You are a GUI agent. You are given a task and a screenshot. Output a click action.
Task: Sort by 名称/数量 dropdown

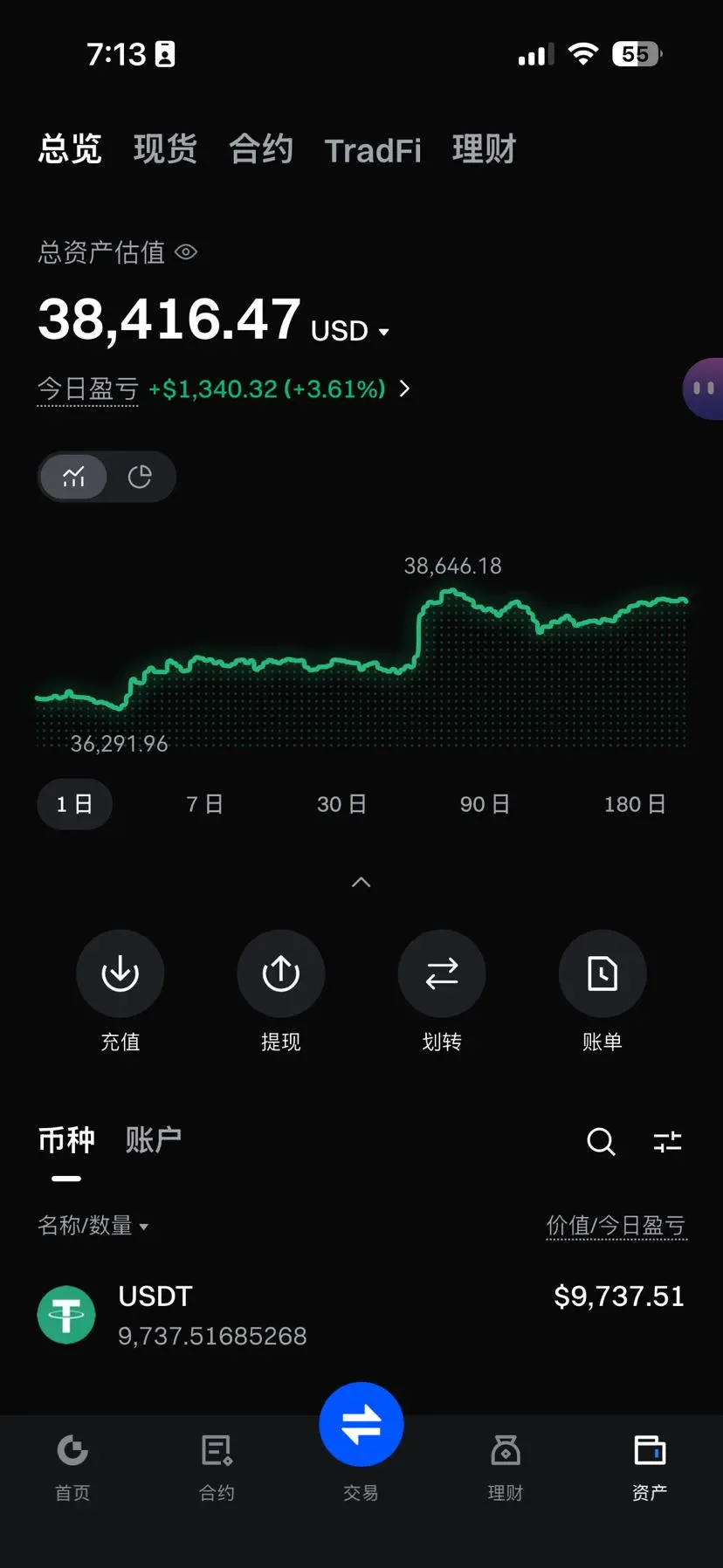[x=93, y=1226]
